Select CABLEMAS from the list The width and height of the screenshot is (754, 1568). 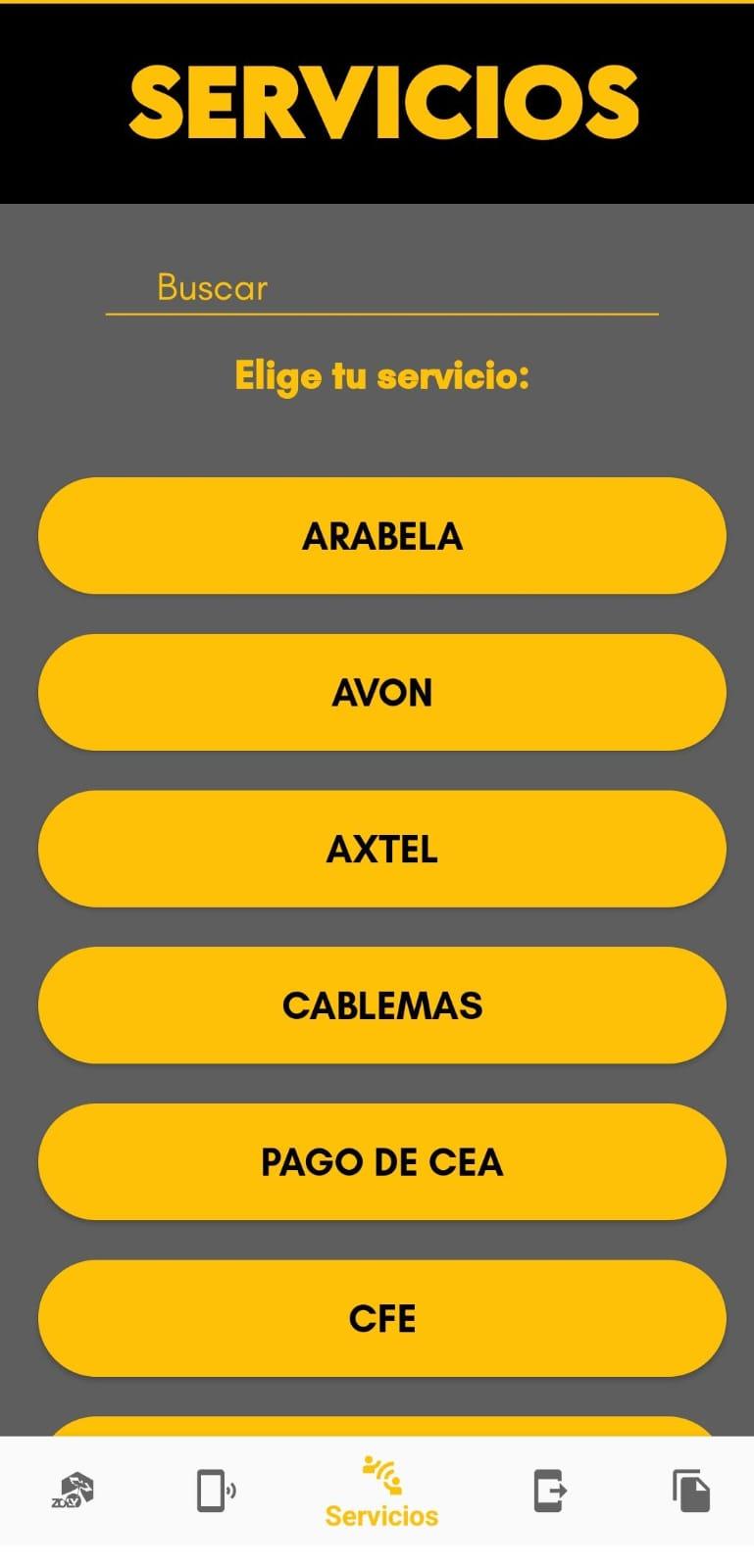pyautogui.click(x=381, y=1005)
